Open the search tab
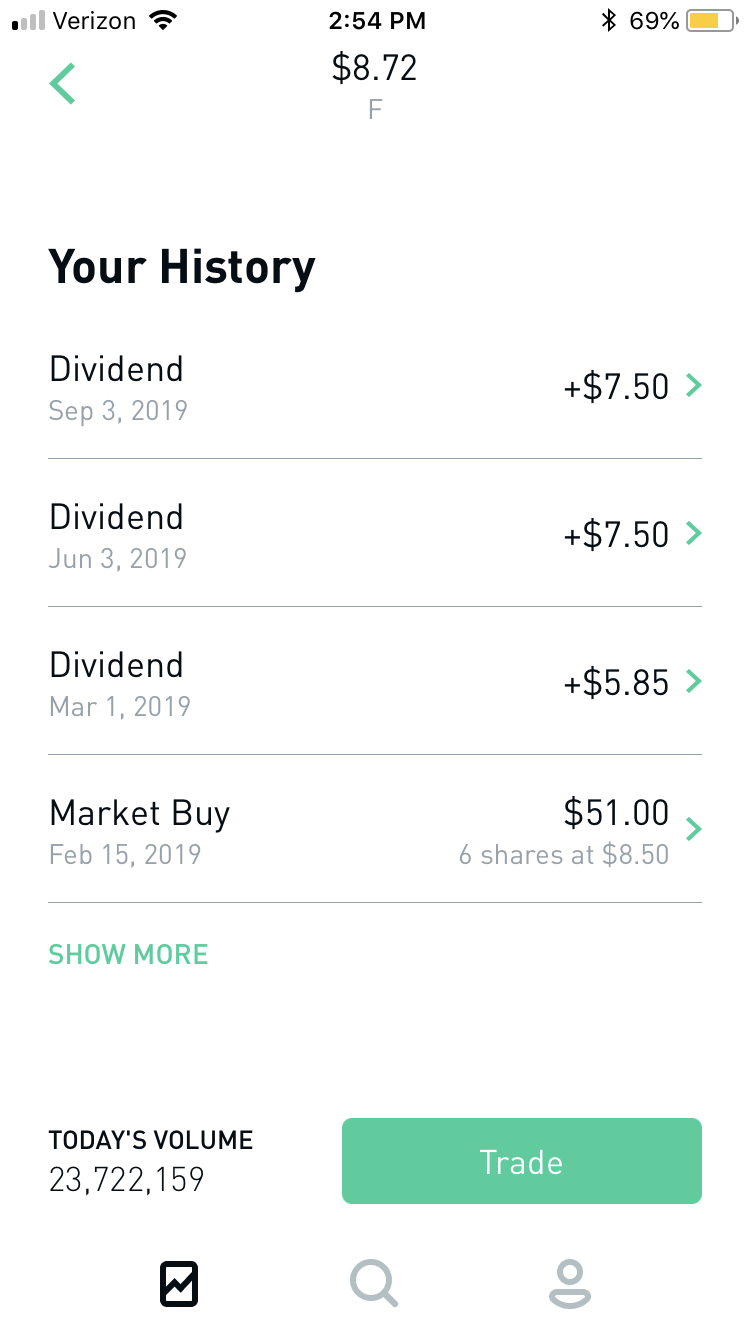The height and width of the screenshot is (1334, 750). (374, 1283)
